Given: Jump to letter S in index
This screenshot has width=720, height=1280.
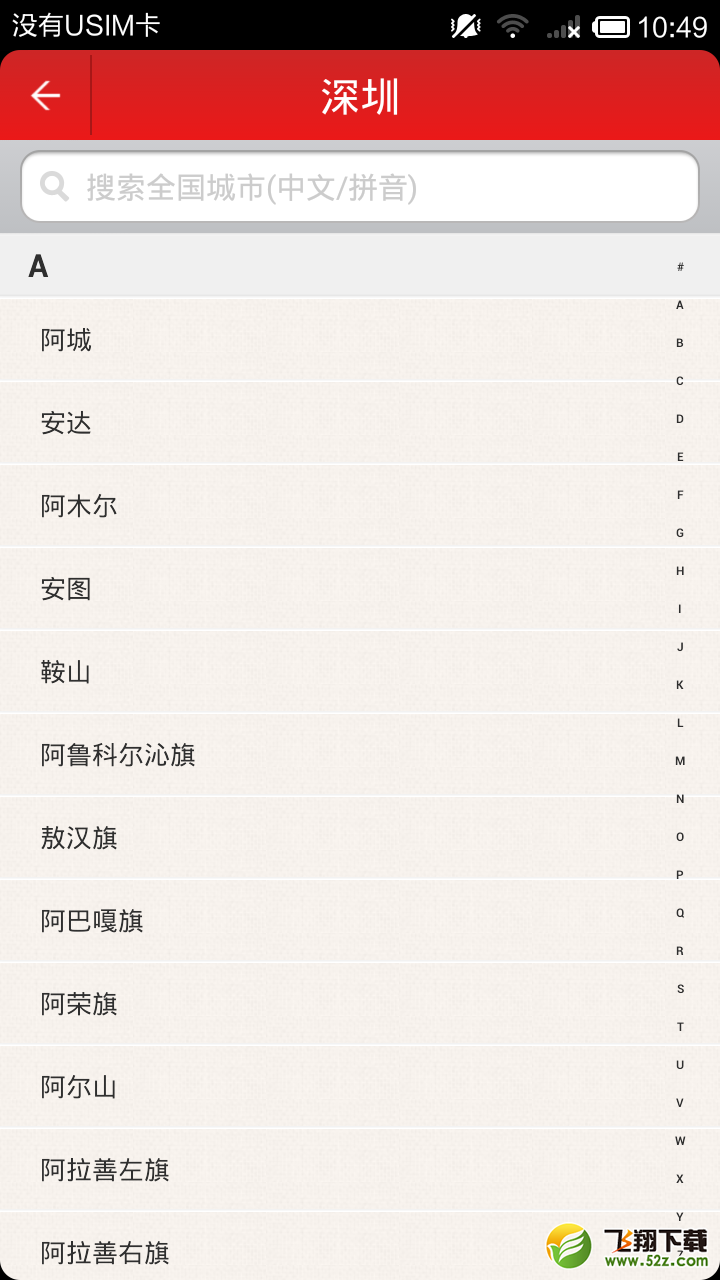Looking at the screenshot, I should [x=680, y=989].
